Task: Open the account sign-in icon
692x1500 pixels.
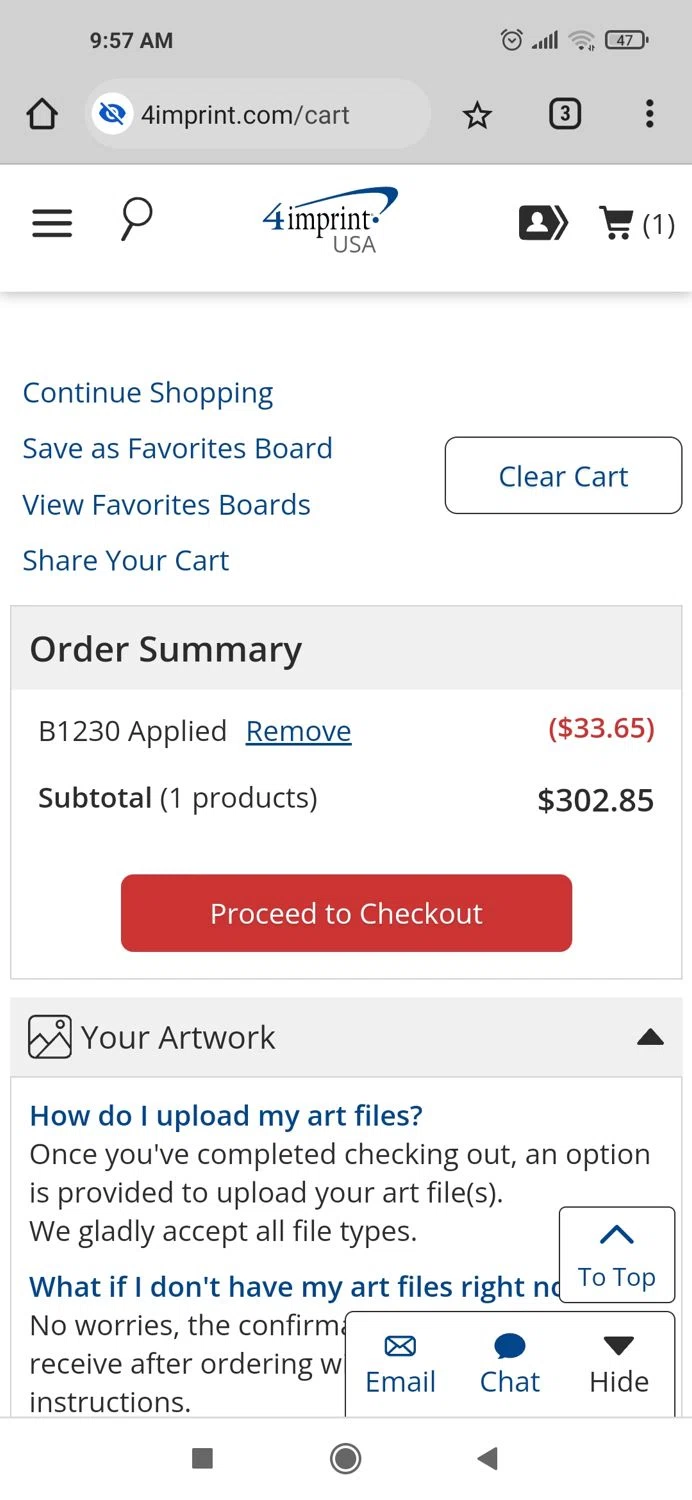Action: pyautogui.click(x=543, y=223)
